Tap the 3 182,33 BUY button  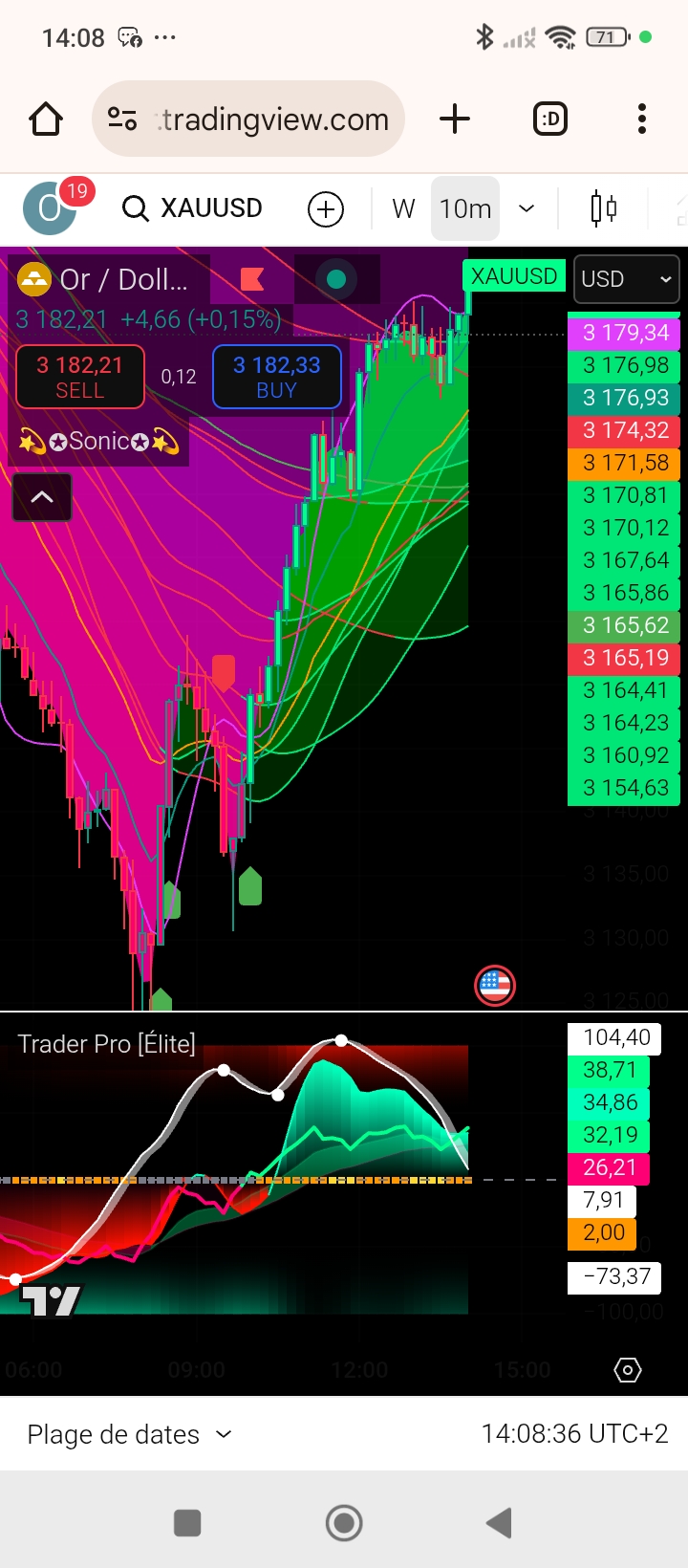277,377
